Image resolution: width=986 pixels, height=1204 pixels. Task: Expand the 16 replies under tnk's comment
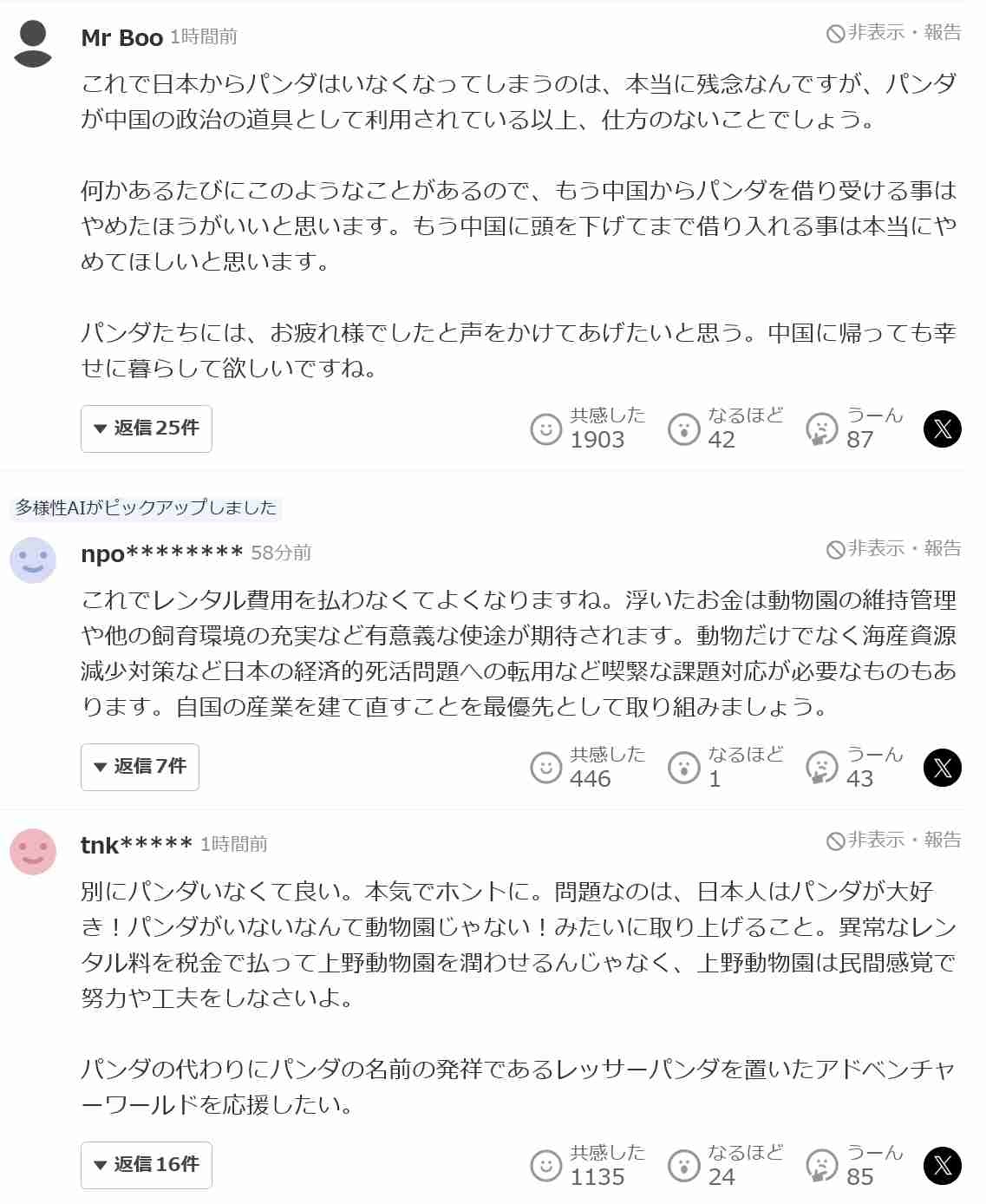point(146,1165)
